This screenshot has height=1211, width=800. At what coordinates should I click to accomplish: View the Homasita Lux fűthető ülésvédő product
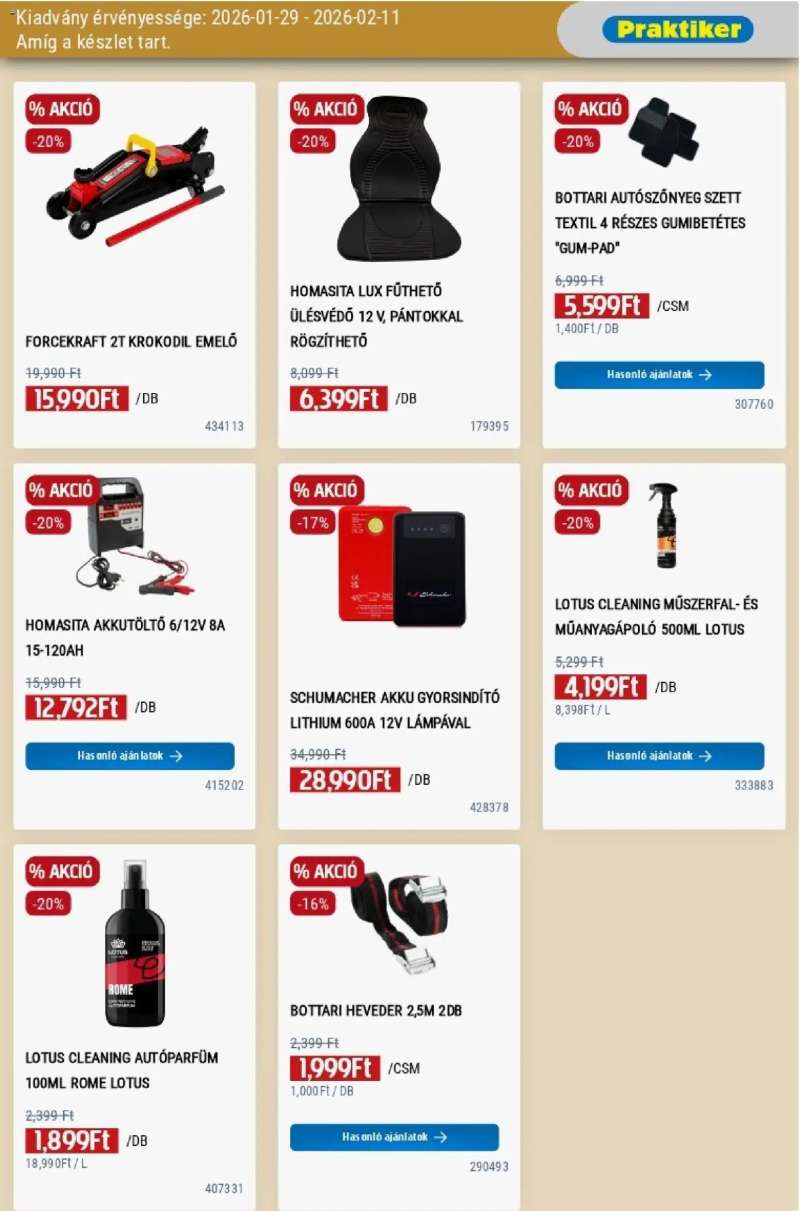(398, 265)
